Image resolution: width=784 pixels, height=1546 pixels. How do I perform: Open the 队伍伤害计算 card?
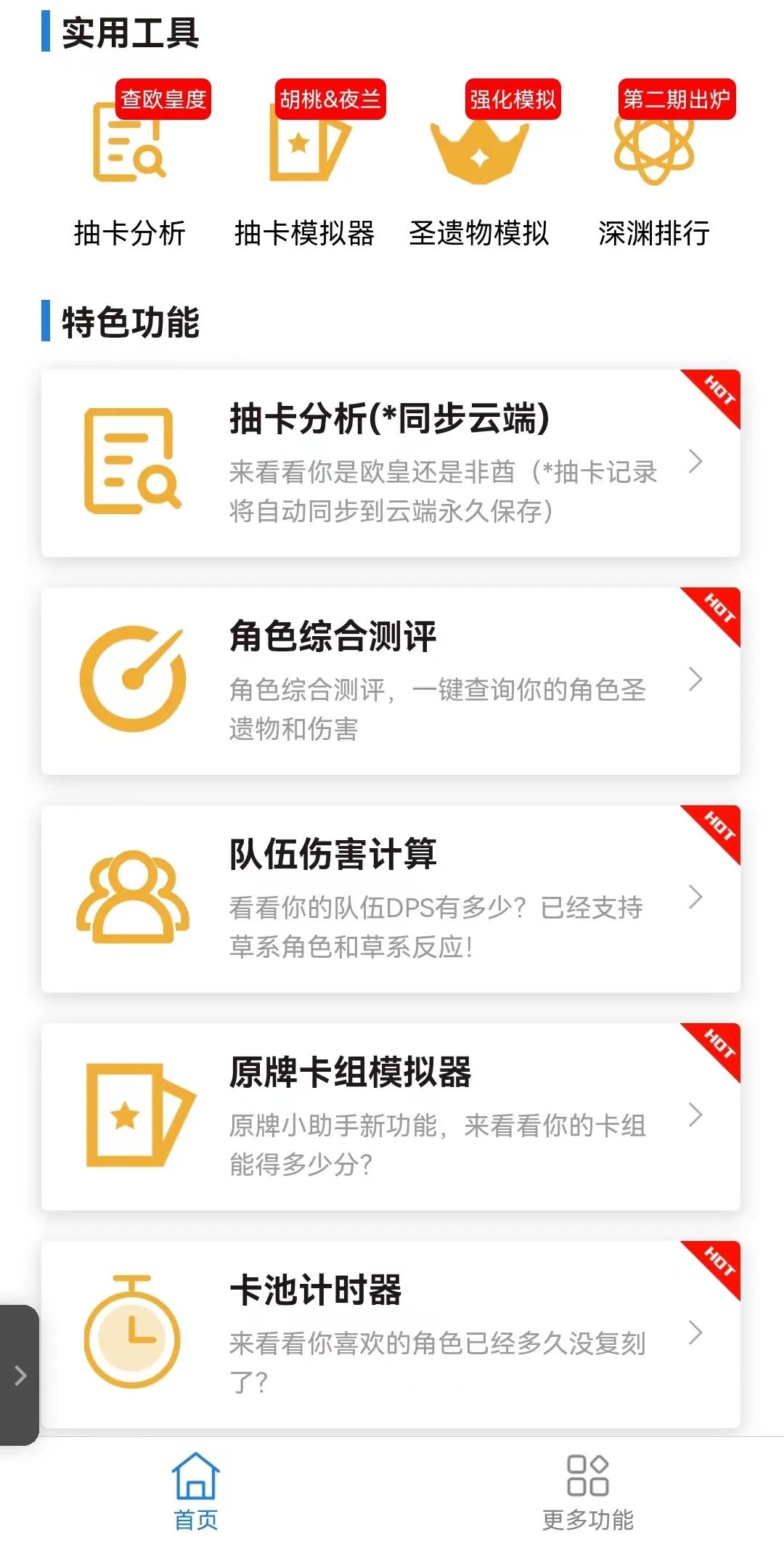tap(391, 899)
